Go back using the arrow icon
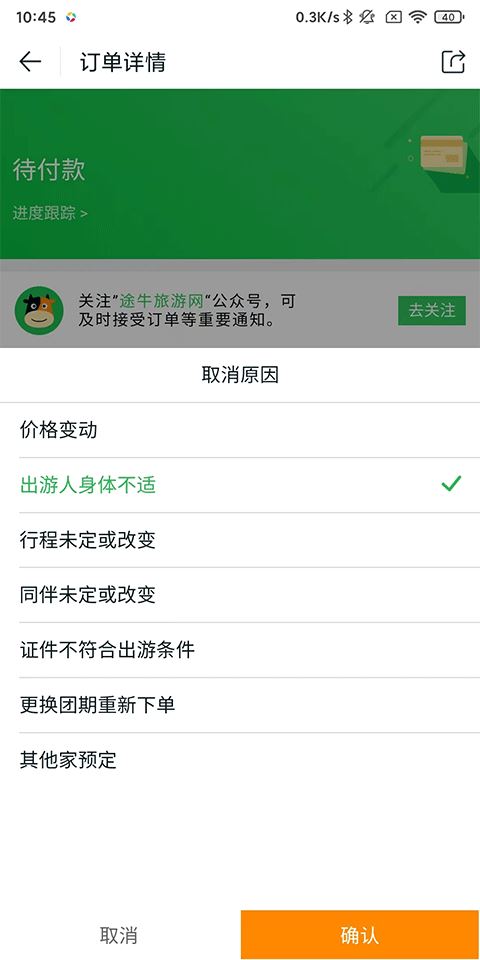Screen dimensions: 480x960 30,62
